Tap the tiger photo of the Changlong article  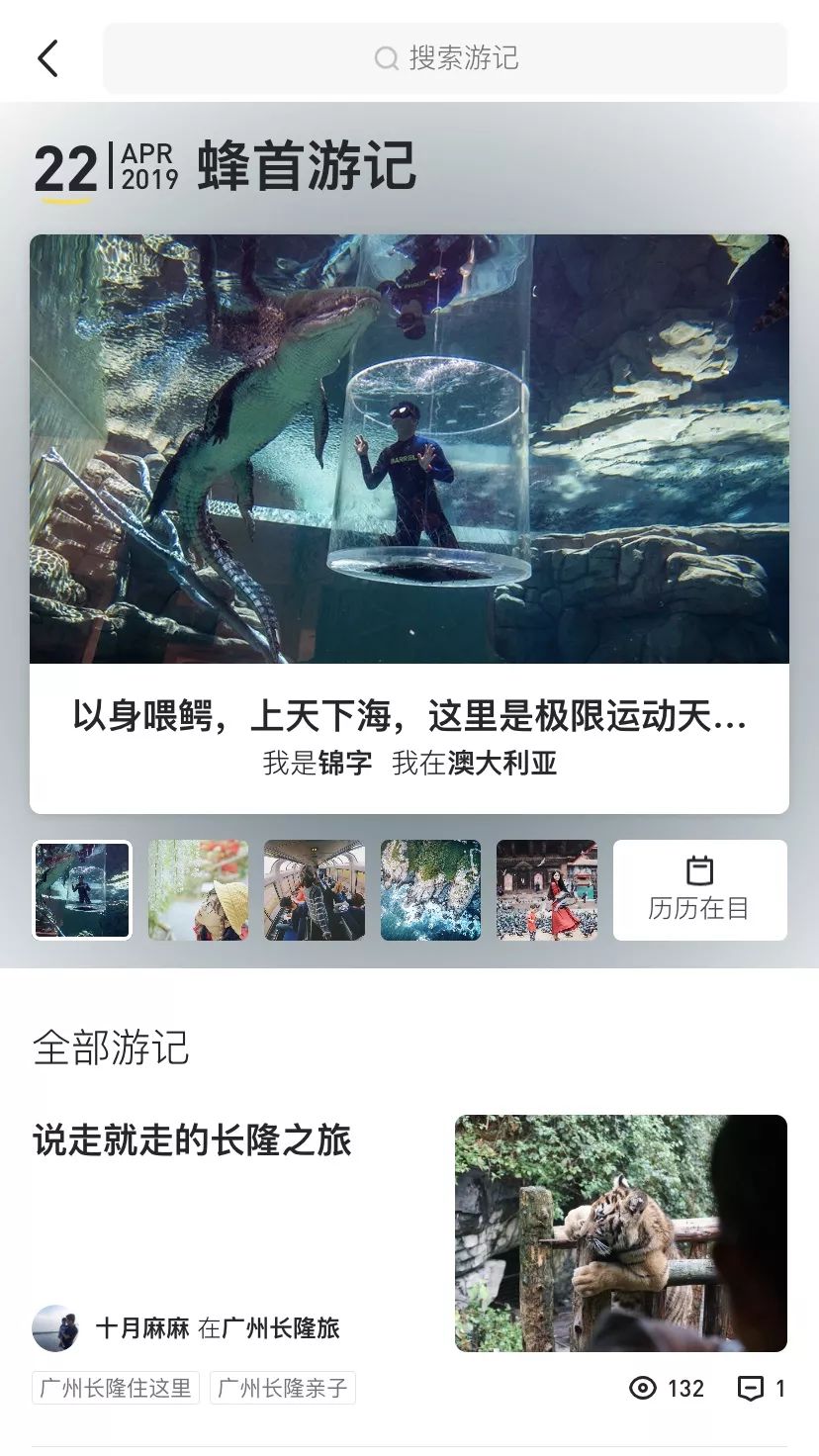tap(621, 1233)
